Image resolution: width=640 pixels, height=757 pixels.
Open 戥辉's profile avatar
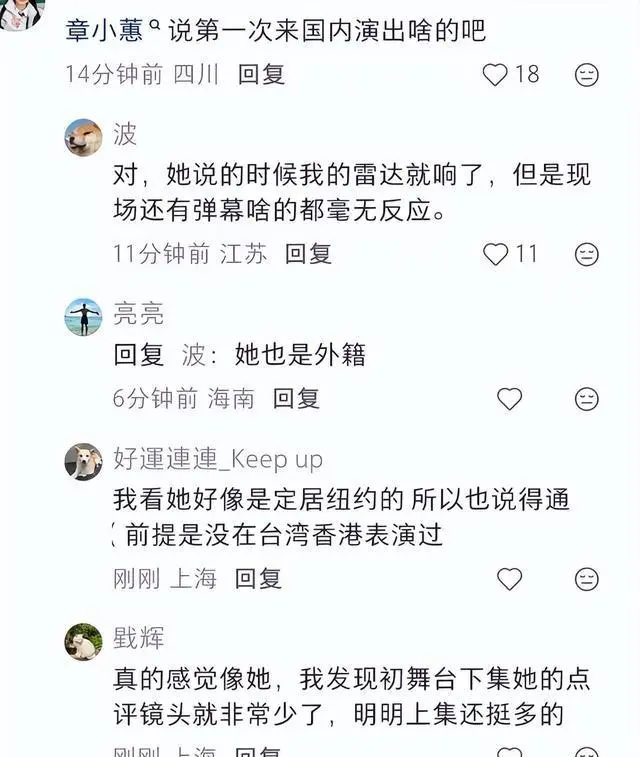83,641
